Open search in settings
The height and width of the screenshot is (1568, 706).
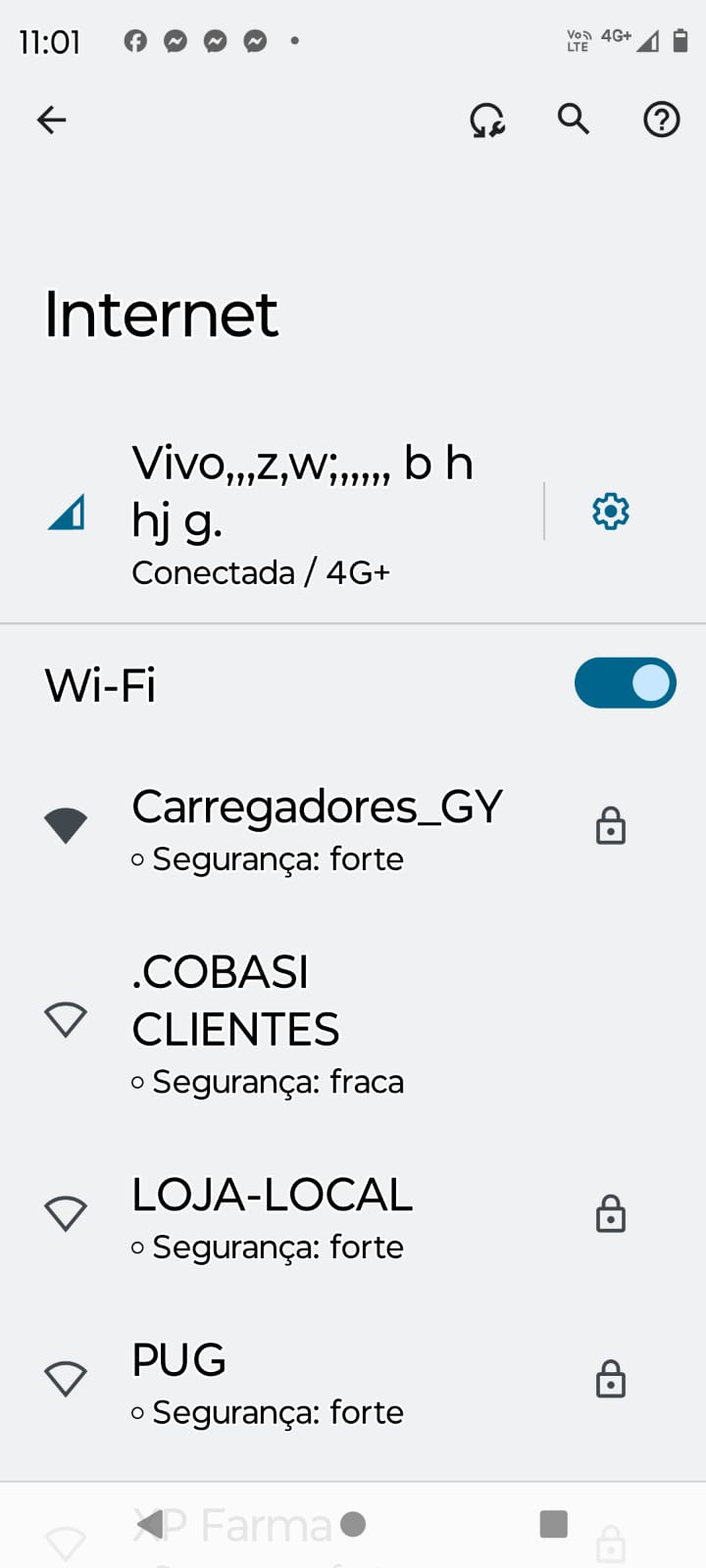(x=574, y=120)
